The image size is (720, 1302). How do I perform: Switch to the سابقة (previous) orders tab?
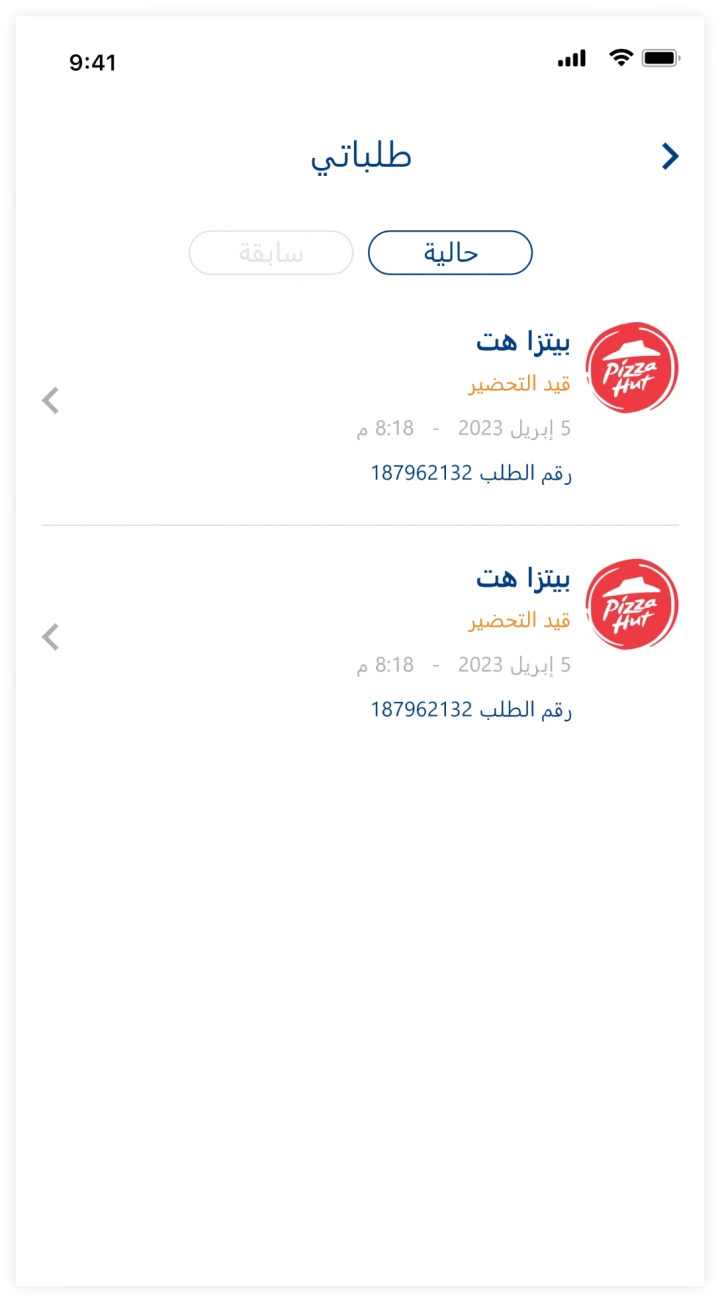click(x=271, y=253)
